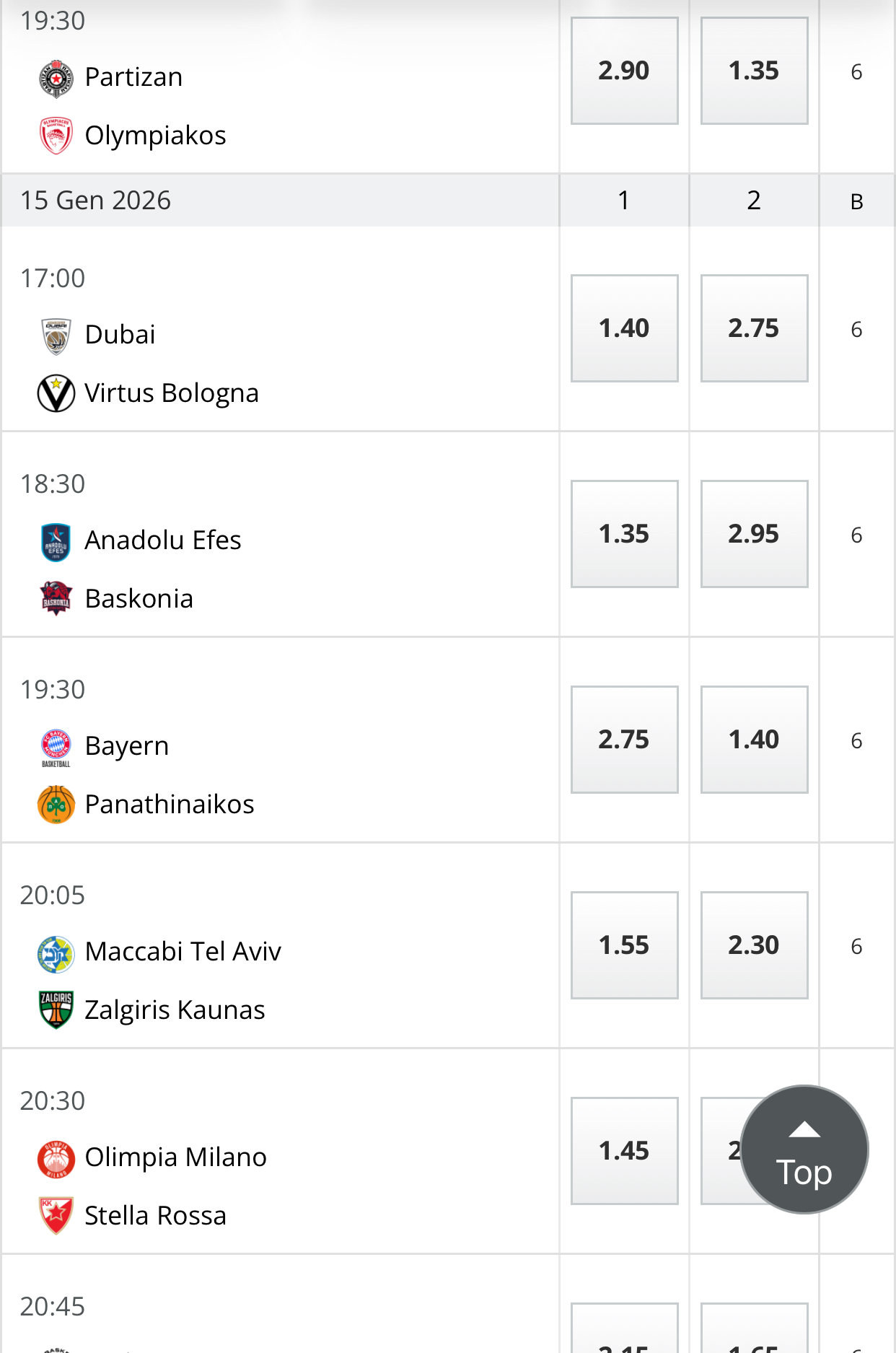Select odds 1.35 for Olympiakos win

[x=754, y=71]
